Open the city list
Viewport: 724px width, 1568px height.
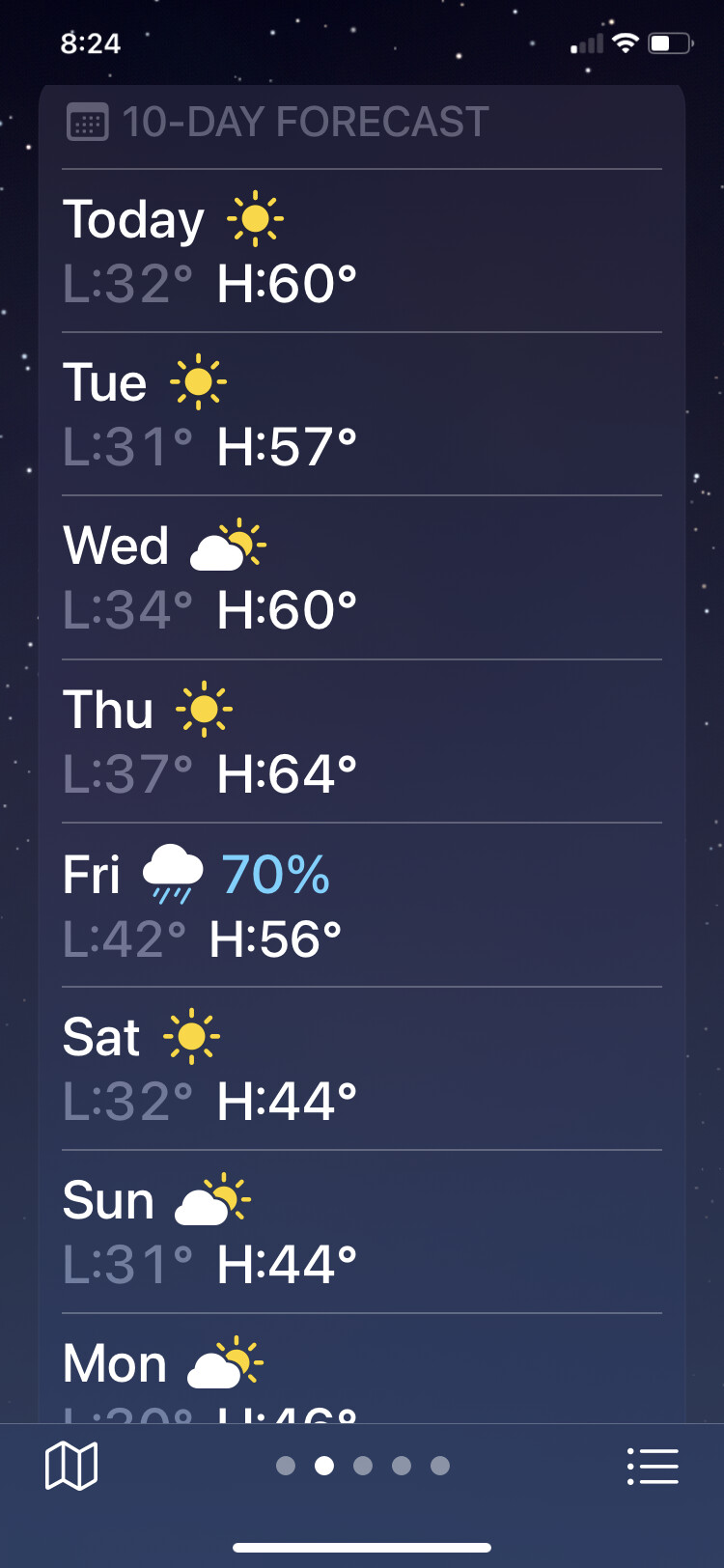click(x=653, y=1466)
